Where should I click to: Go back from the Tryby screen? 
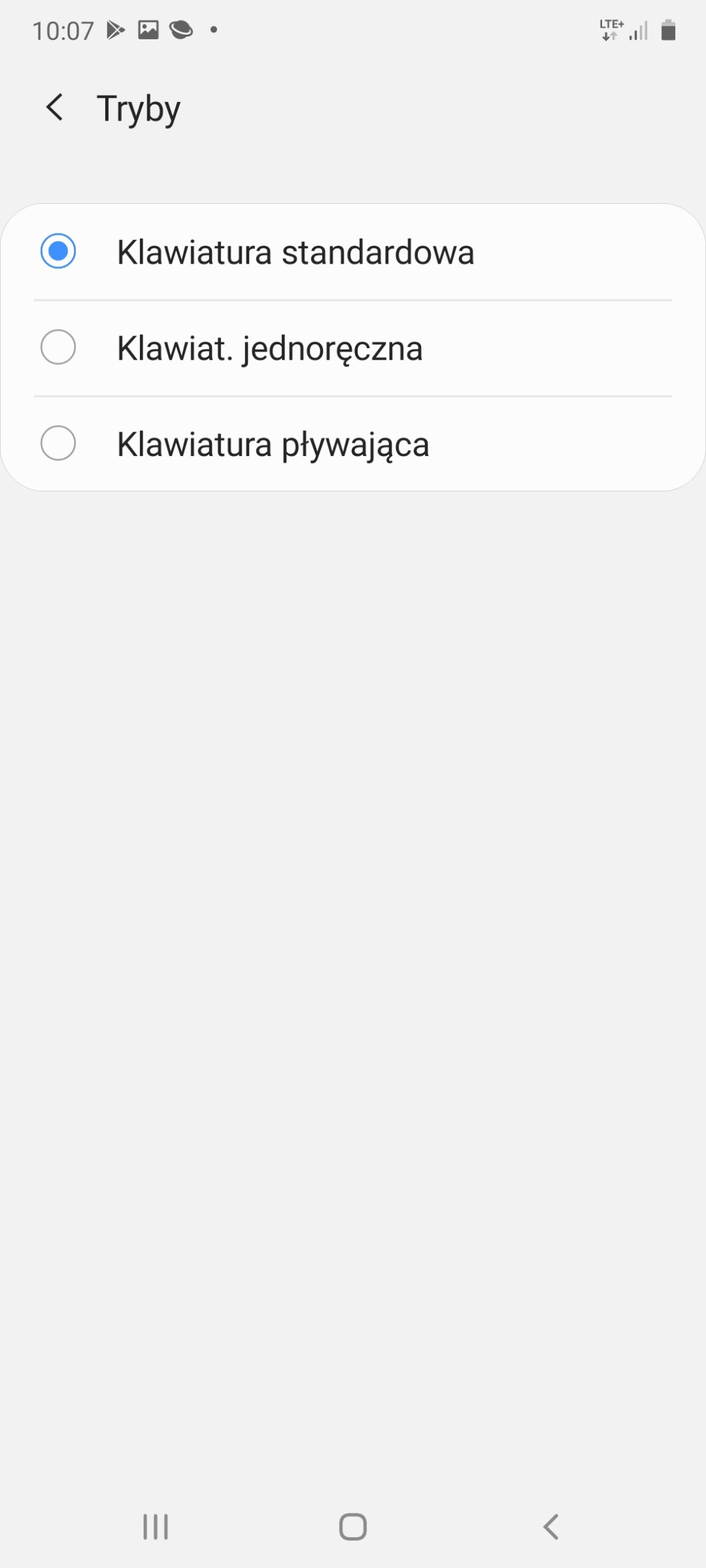click(55, 107)
